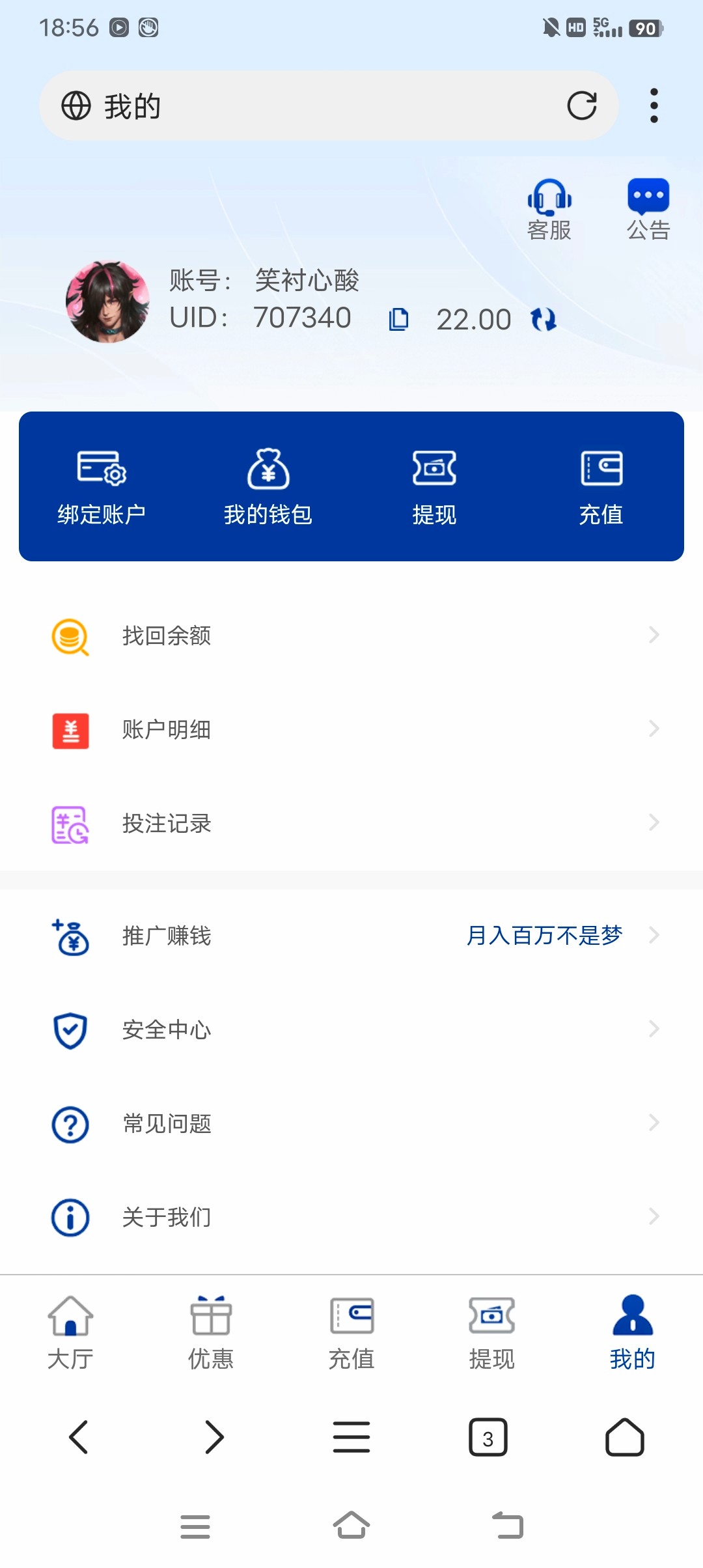Viewport: 703px width, 1568px height.
Task: Select 提现 in the blue panel
Action: point(434,486)
